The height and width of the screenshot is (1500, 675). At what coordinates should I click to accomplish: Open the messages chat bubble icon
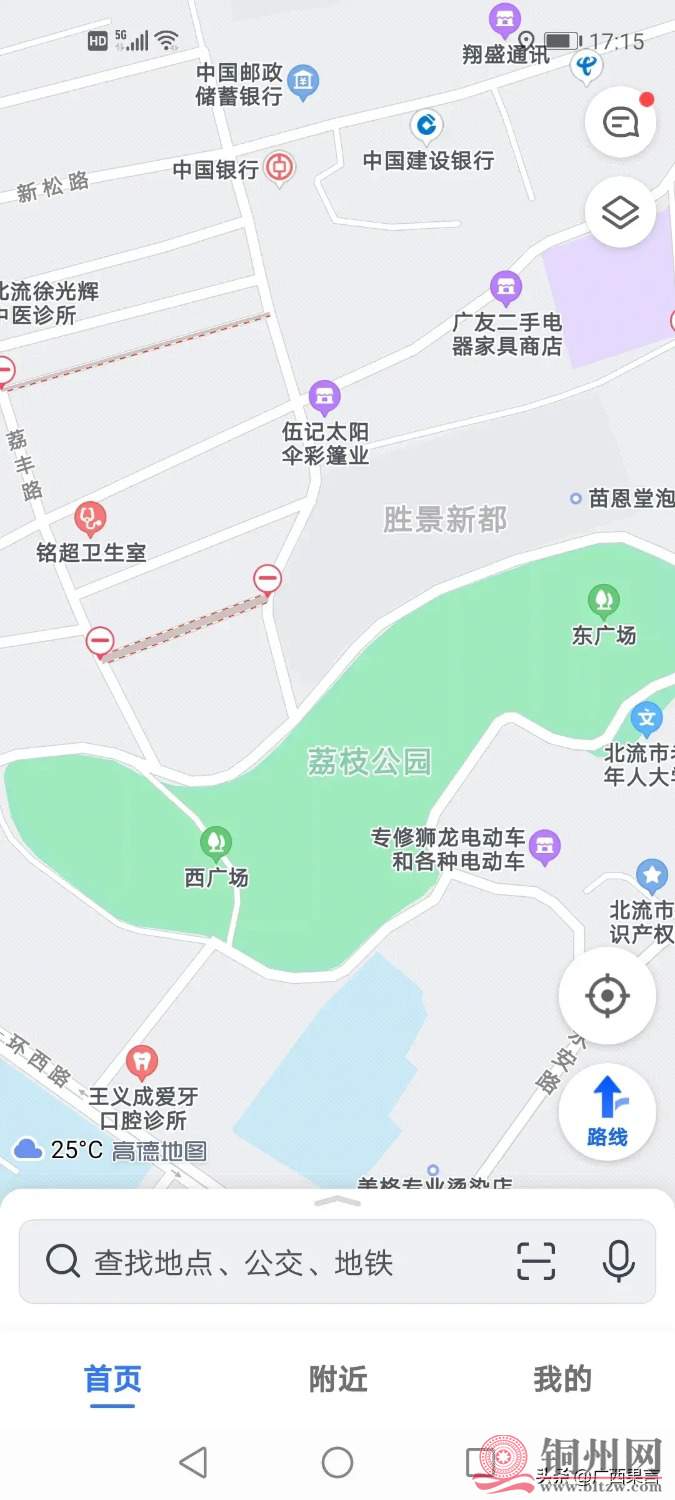[620, 122]
